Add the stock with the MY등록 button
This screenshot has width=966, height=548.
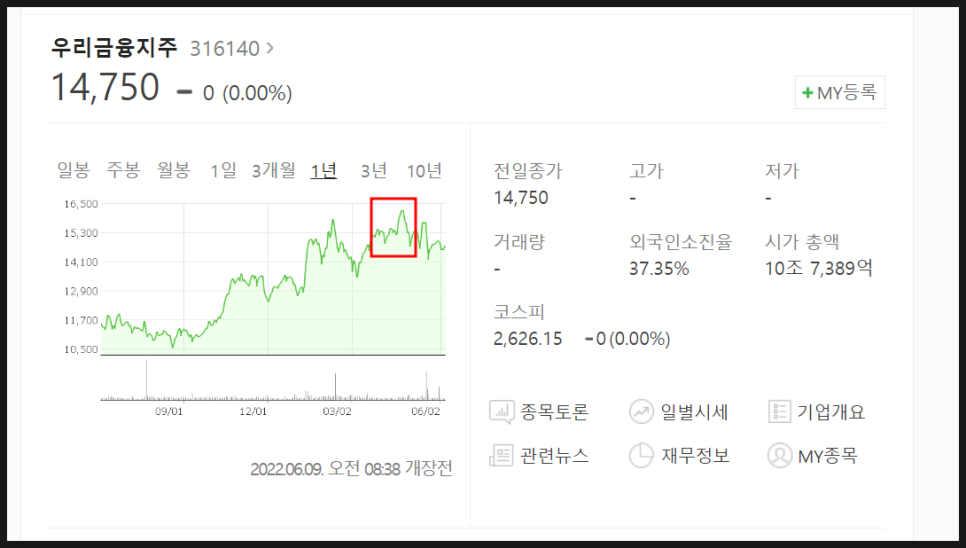pos(840,93)
